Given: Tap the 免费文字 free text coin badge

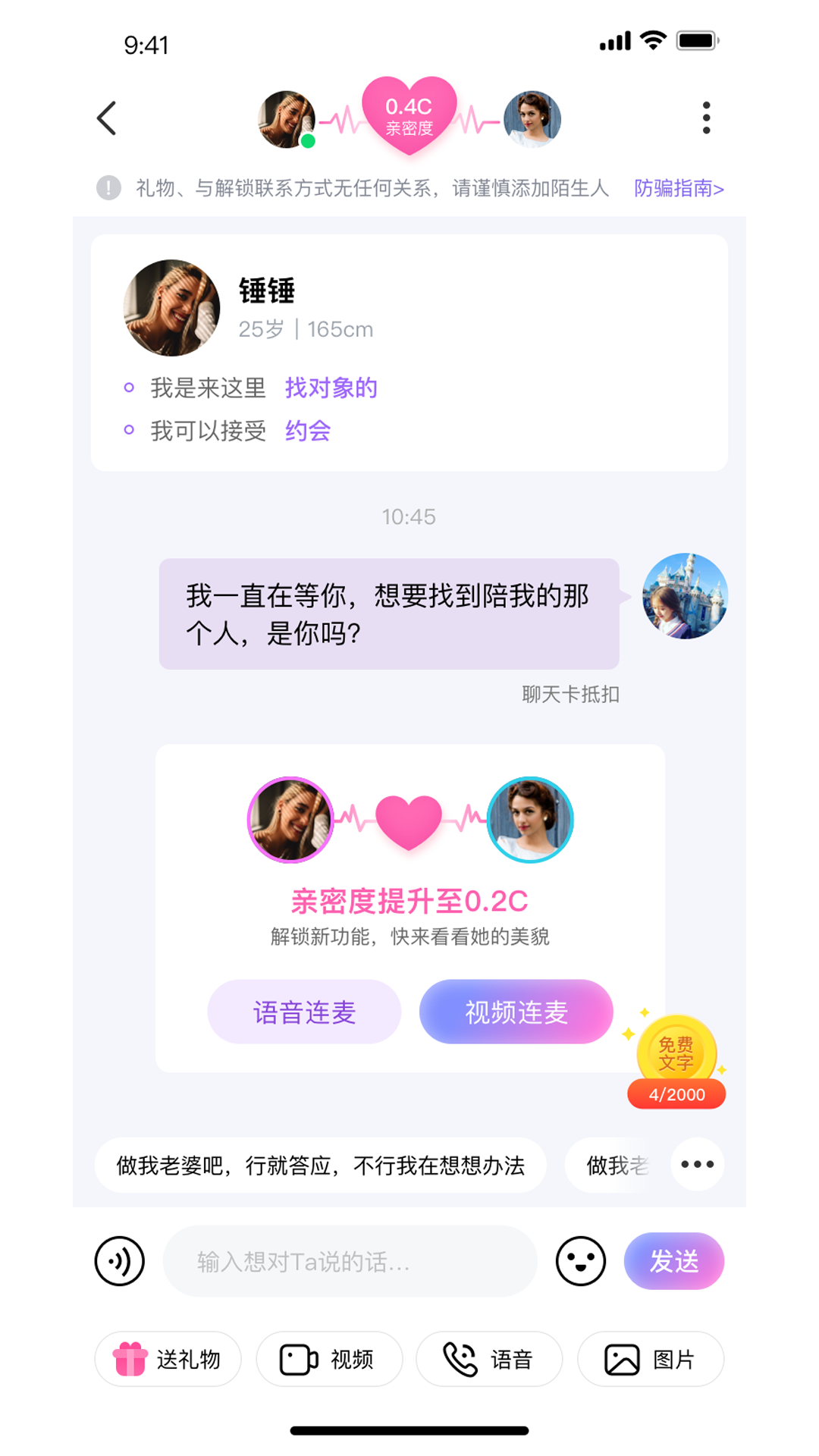Looking at the screenshot, I should point(677,1052).
